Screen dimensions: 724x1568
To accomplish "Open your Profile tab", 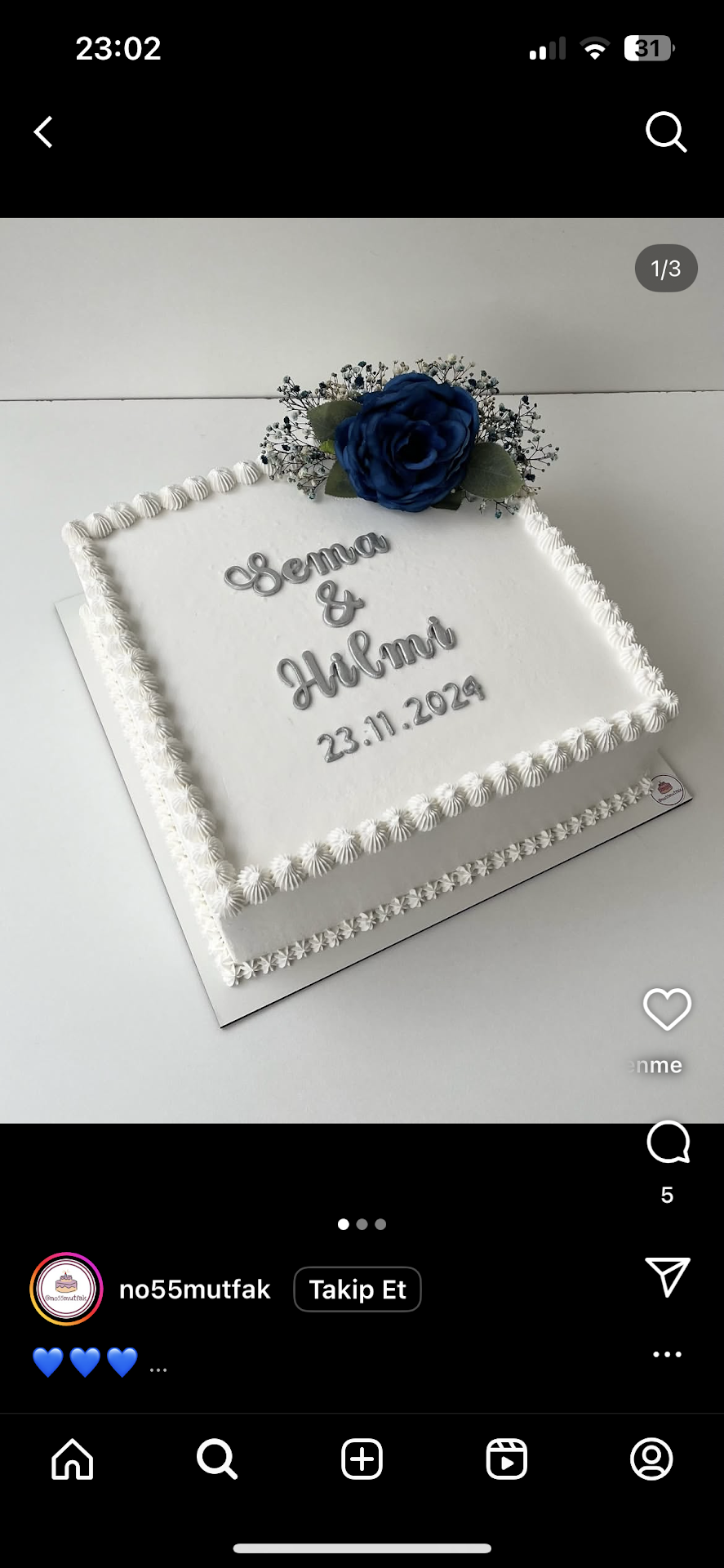I will coord(651,1459).
